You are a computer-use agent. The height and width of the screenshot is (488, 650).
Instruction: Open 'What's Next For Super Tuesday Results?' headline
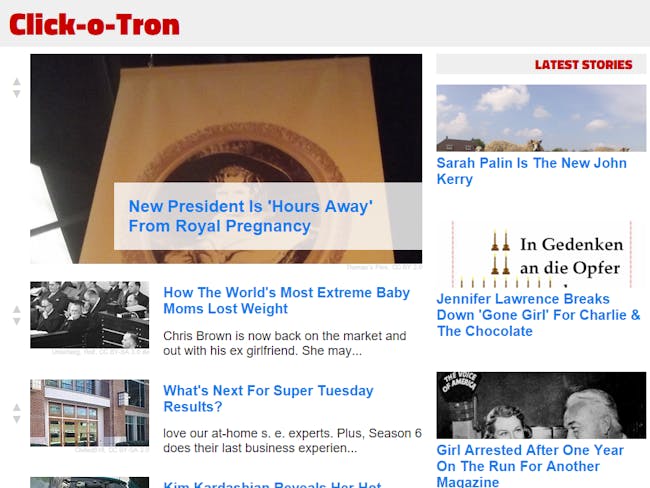[268, 398]
